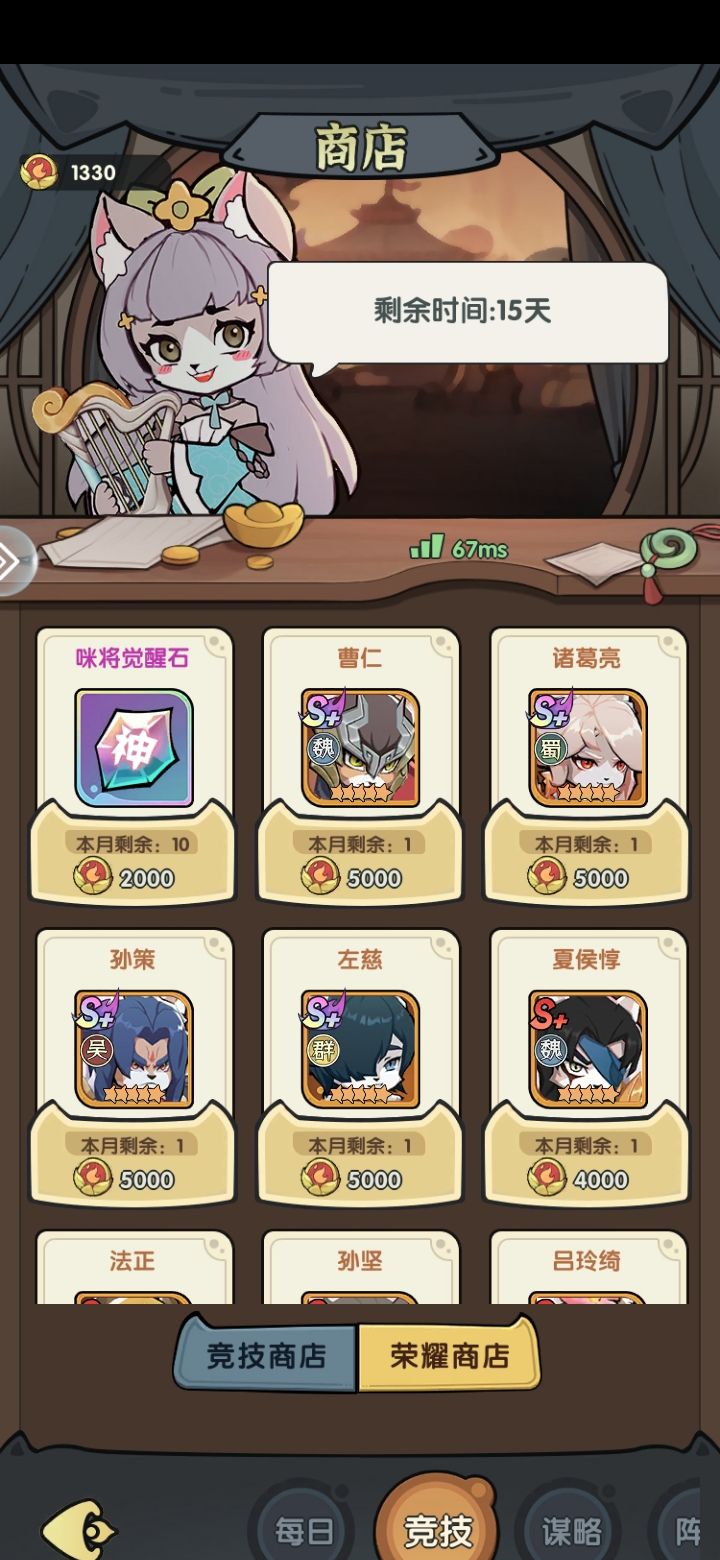
Task: Open the 诸葛亮 hero card
Action: (587, 747)
